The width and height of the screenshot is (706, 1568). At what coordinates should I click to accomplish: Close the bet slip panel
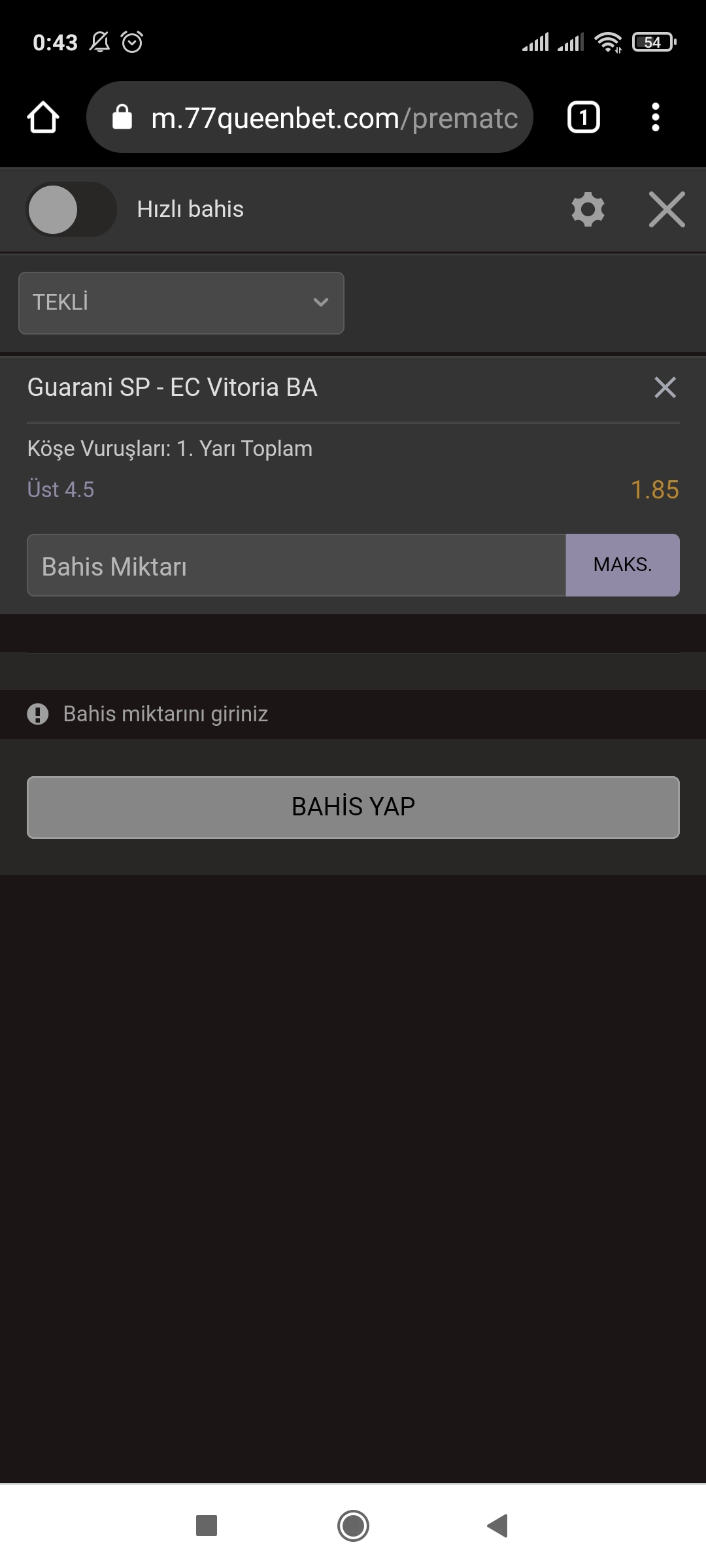tap(667, 210)
